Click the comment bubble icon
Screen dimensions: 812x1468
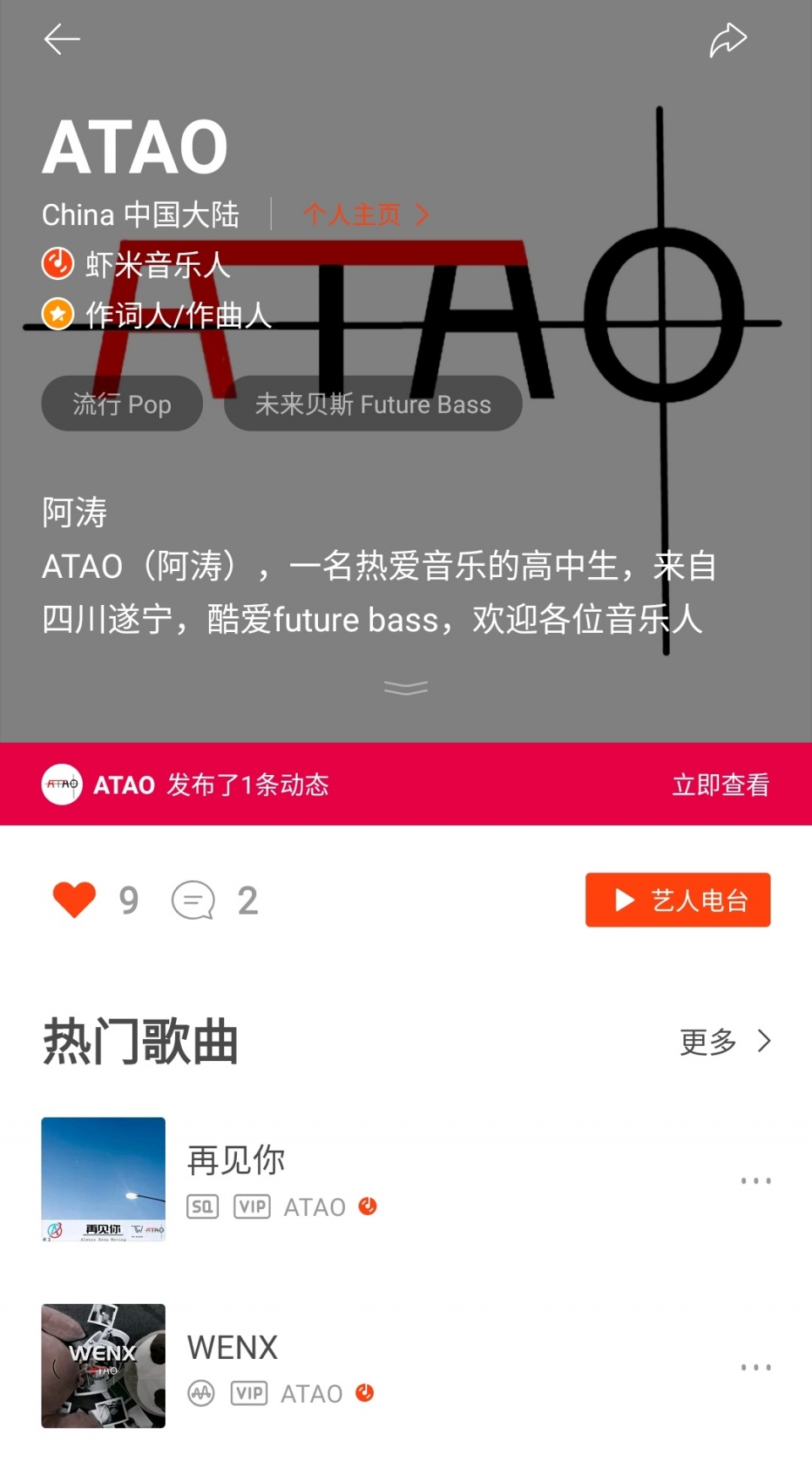click(x=193, y=899)
